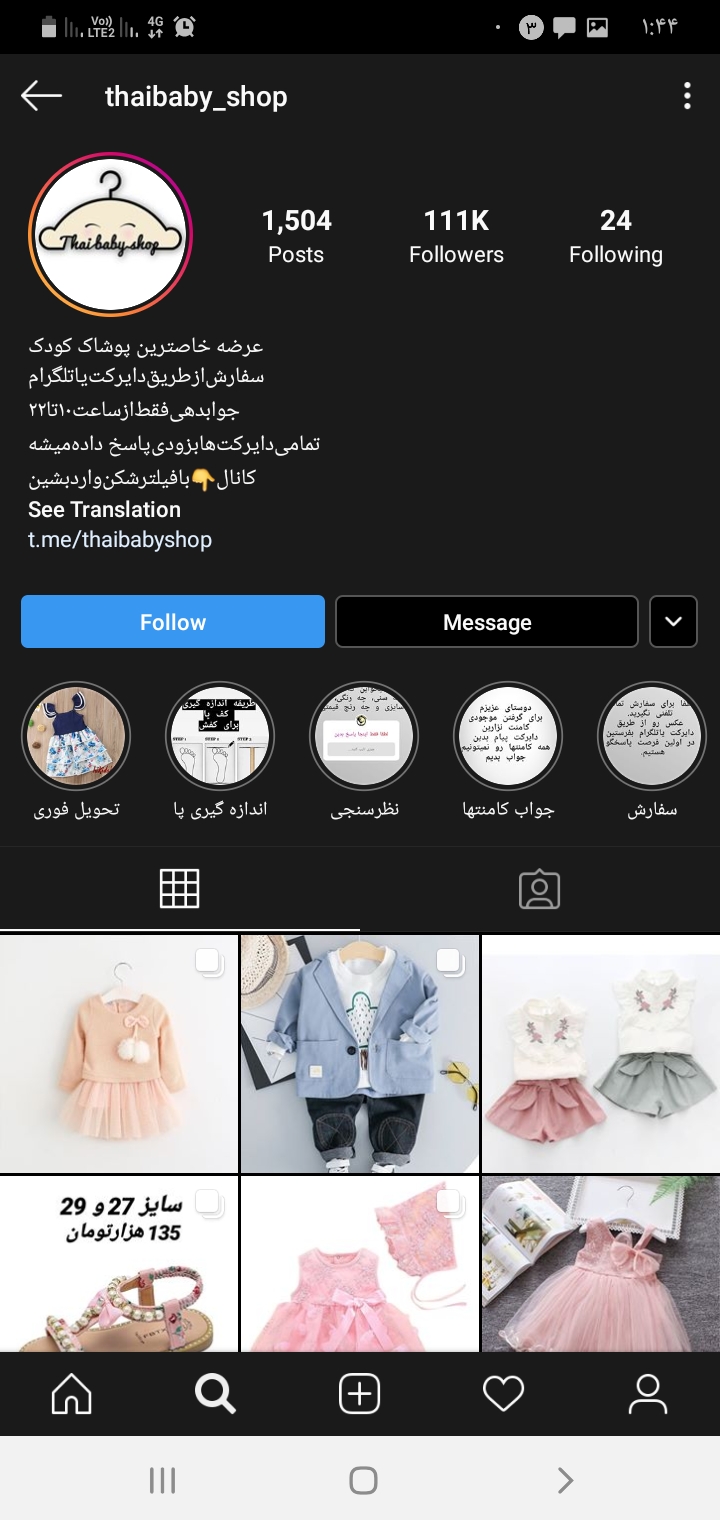Open the three-dot overflow menu
Screen dimensions: 720x1520
click(x=687, y=96)
